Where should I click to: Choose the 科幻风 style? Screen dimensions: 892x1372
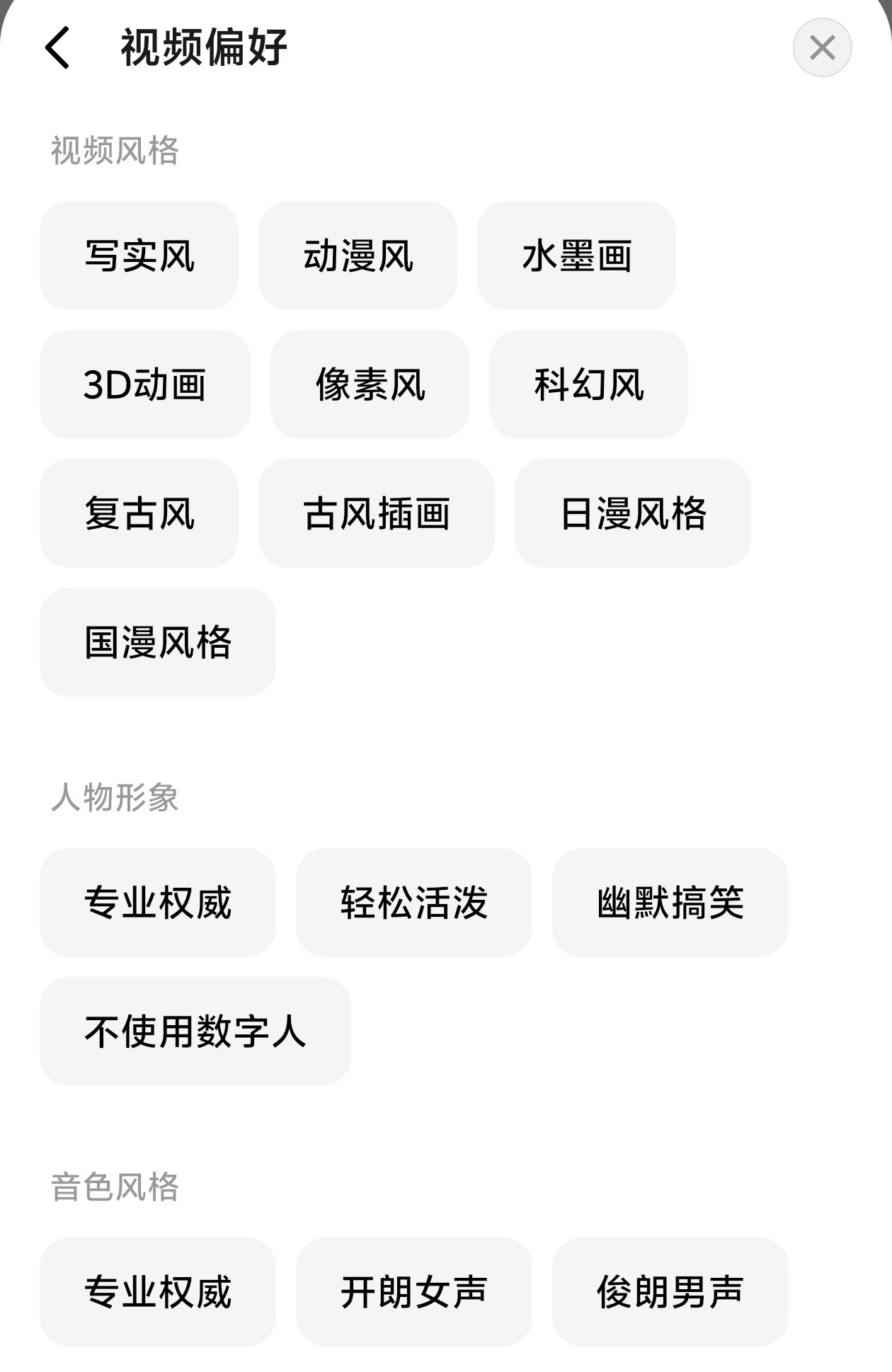click(588, 384)
